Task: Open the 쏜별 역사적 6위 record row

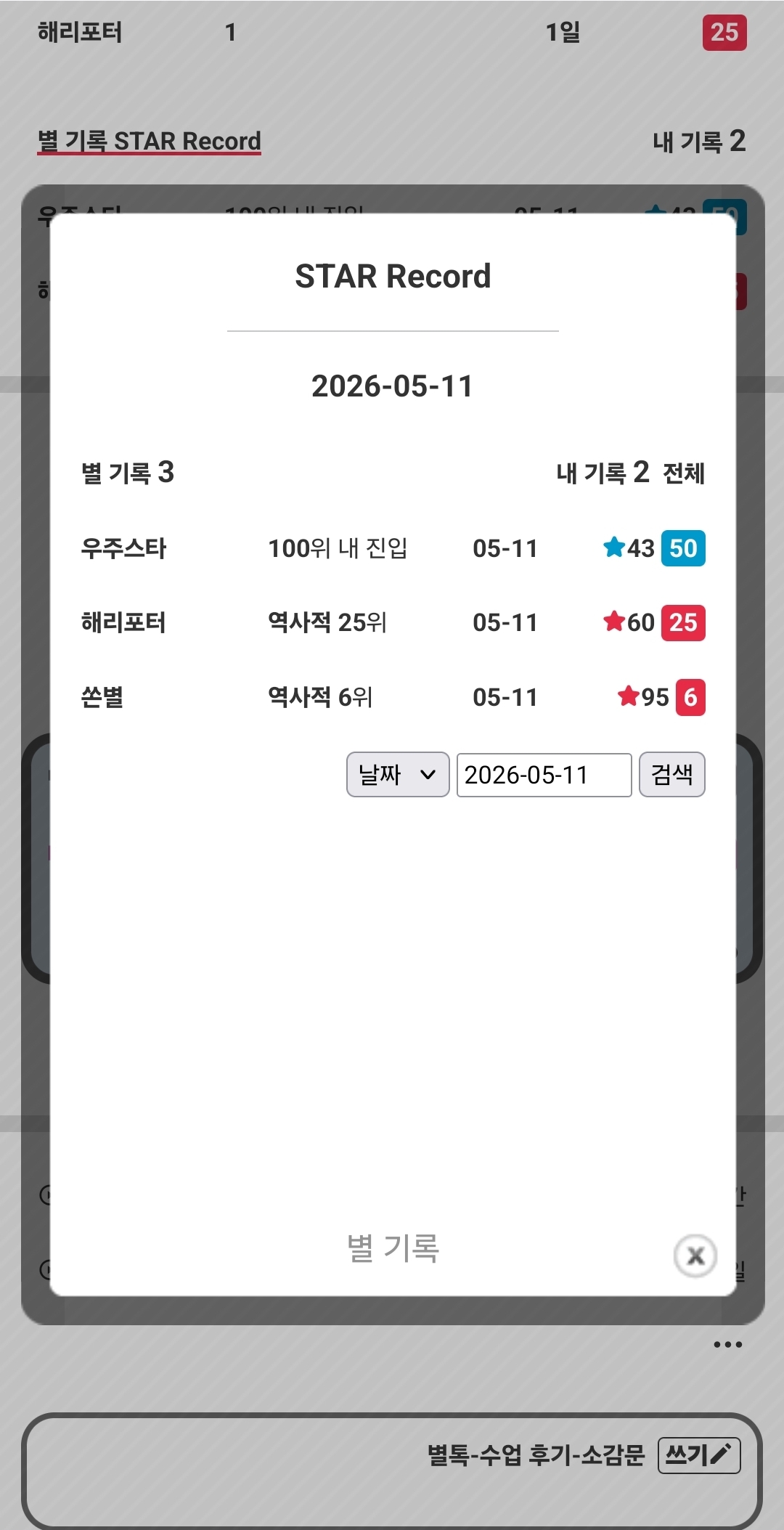Action: 393,697
